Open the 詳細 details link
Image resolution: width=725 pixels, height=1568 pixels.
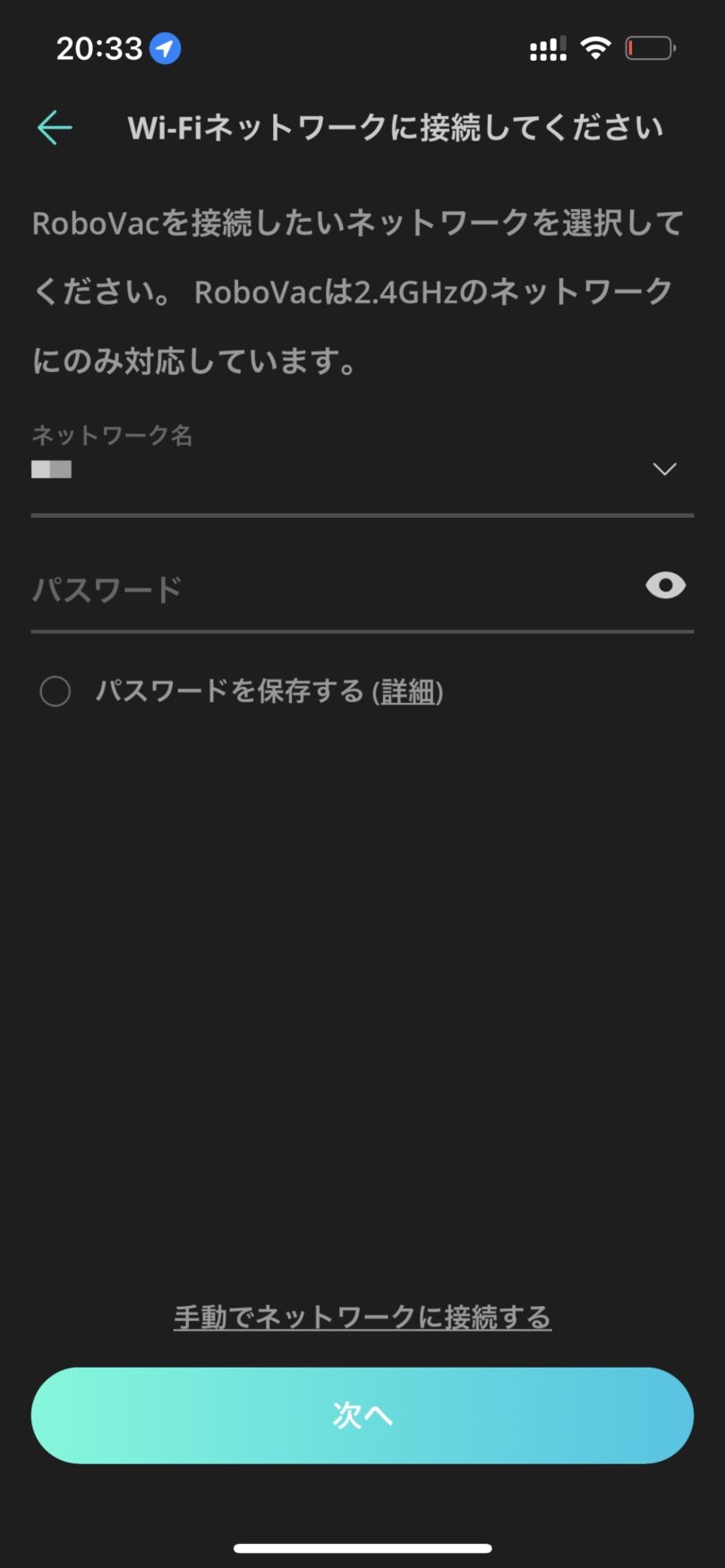tap(407, 691)
